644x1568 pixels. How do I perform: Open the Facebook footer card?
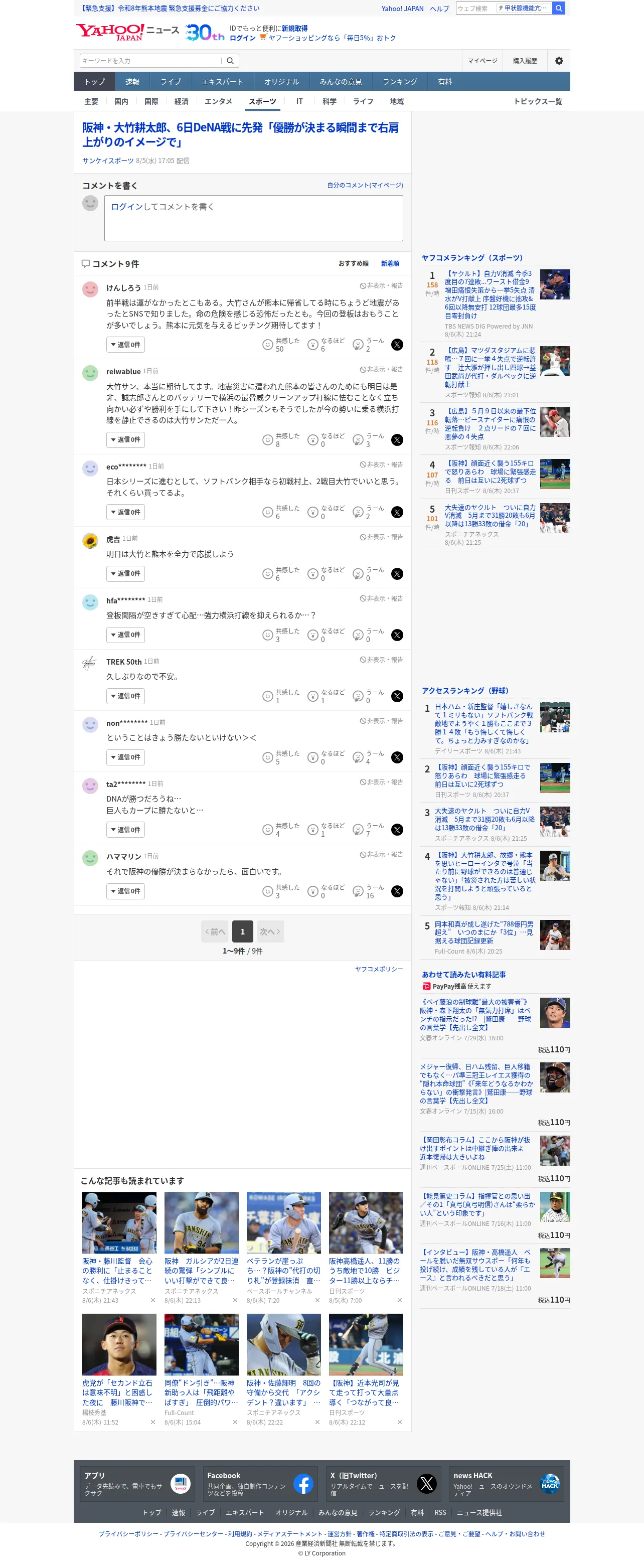[260, 1484]
